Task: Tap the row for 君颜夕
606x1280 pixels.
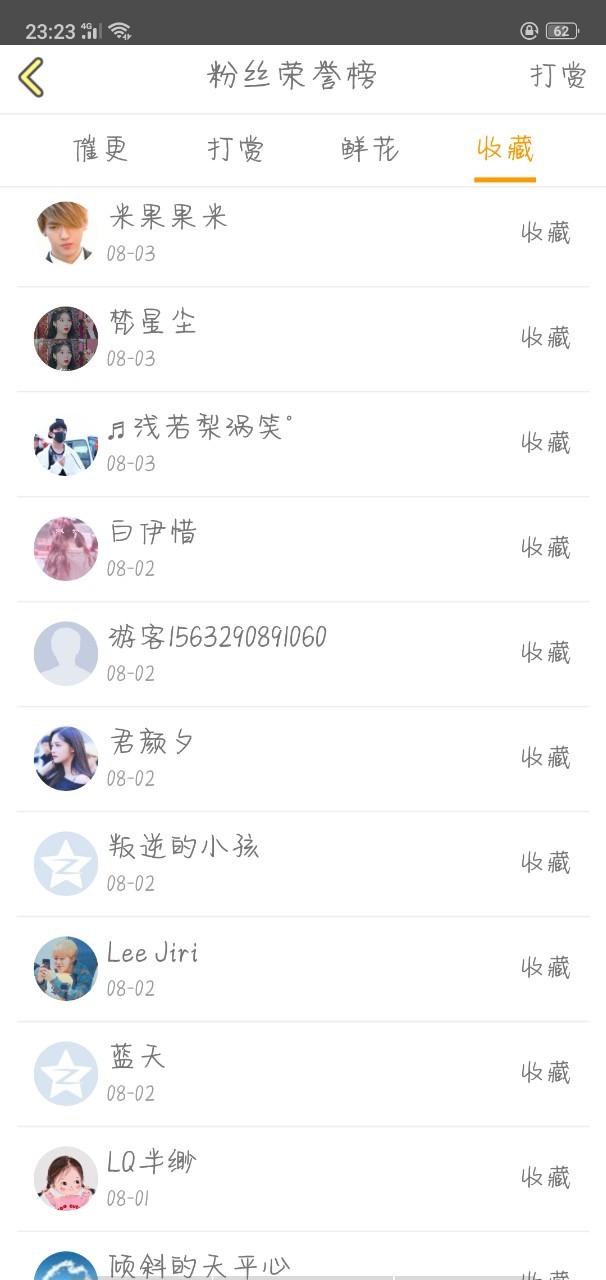Action: 302,759
